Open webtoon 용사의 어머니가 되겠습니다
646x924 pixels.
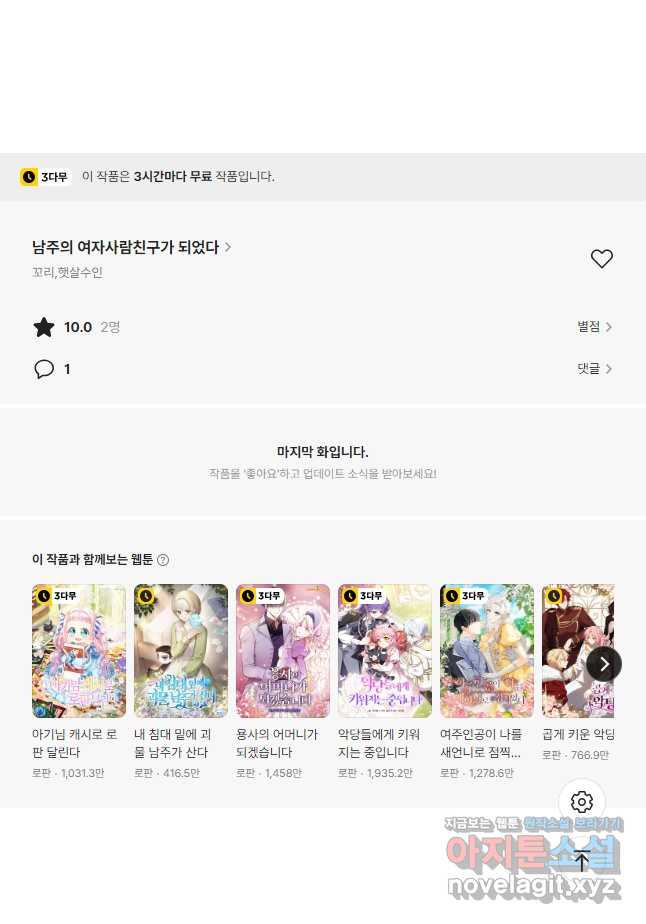tap(283, 651)
